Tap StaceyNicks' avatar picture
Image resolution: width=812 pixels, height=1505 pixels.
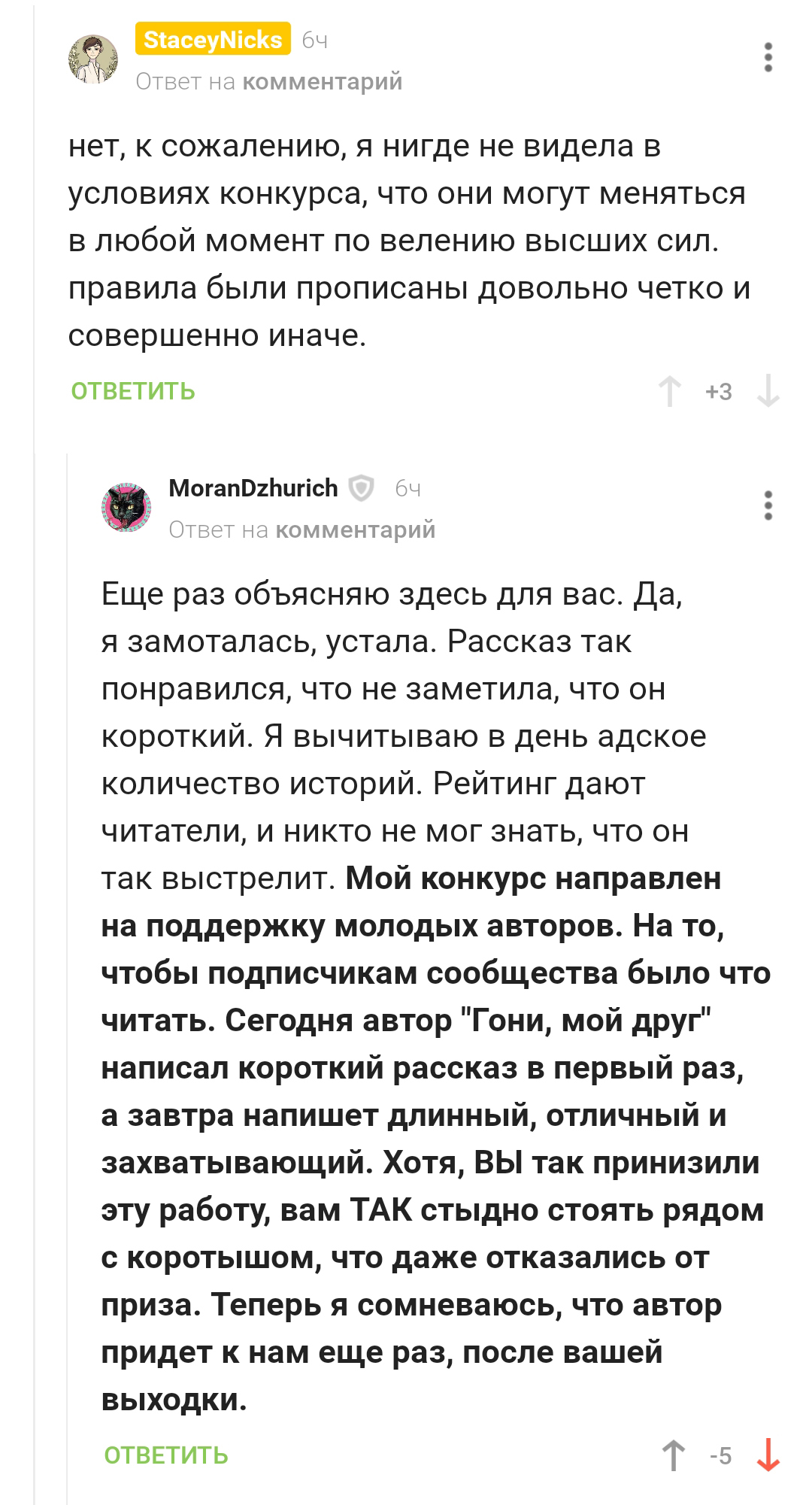[x=93, y=59]
